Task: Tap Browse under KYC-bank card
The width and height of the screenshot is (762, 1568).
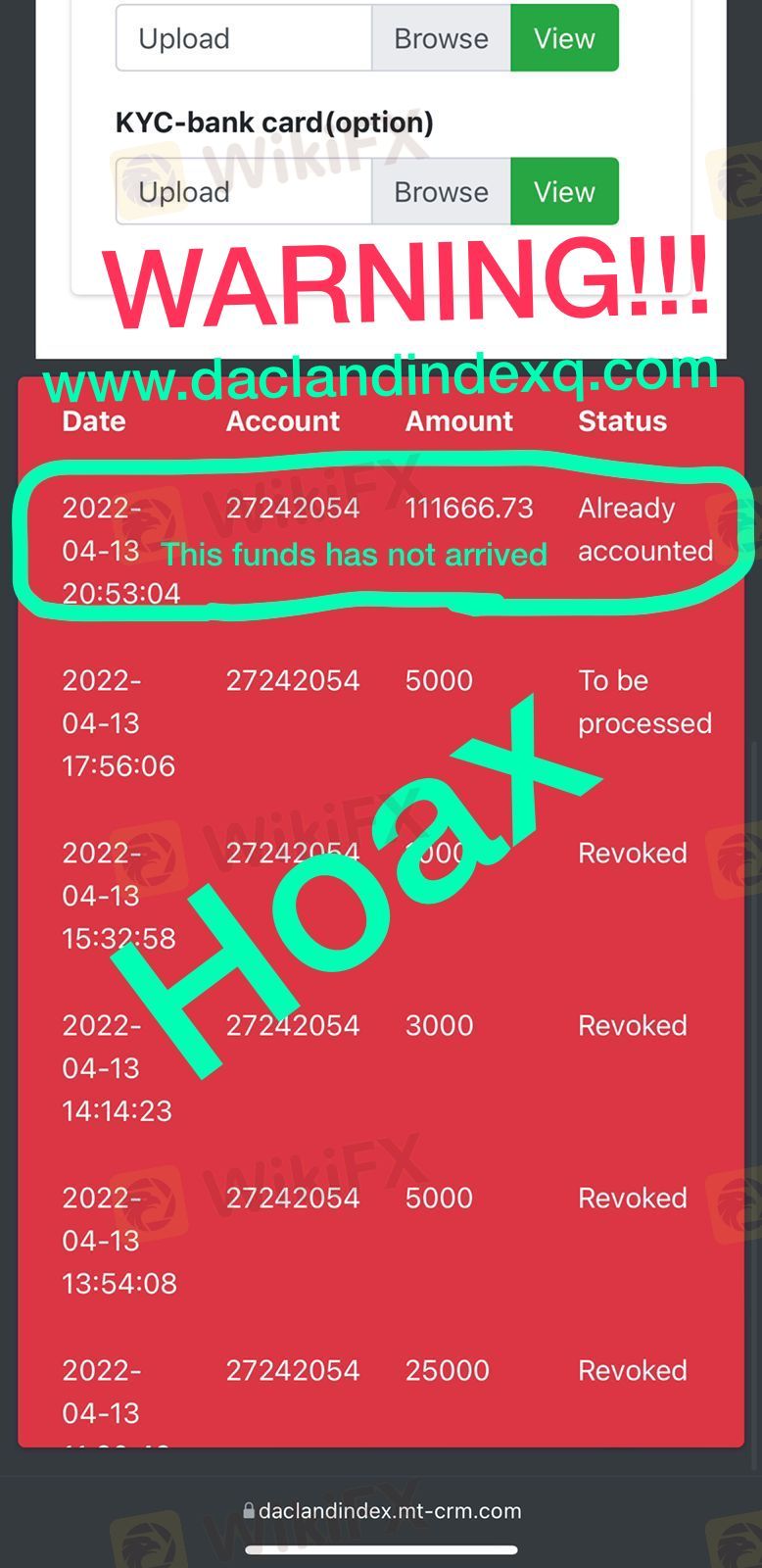Action: [x=441, y=191]
